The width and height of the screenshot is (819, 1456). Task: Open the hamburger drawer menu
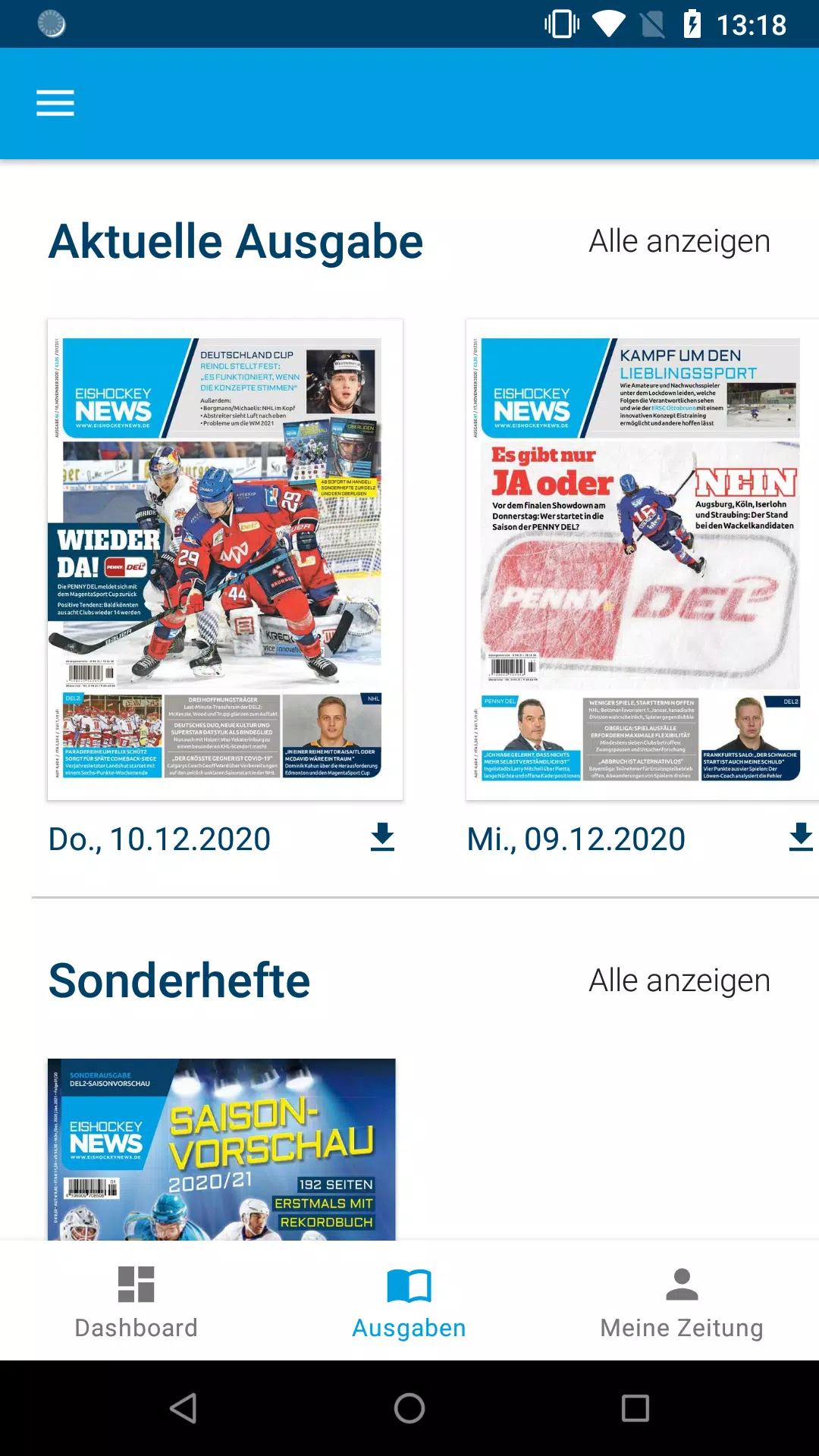point(55,103)
